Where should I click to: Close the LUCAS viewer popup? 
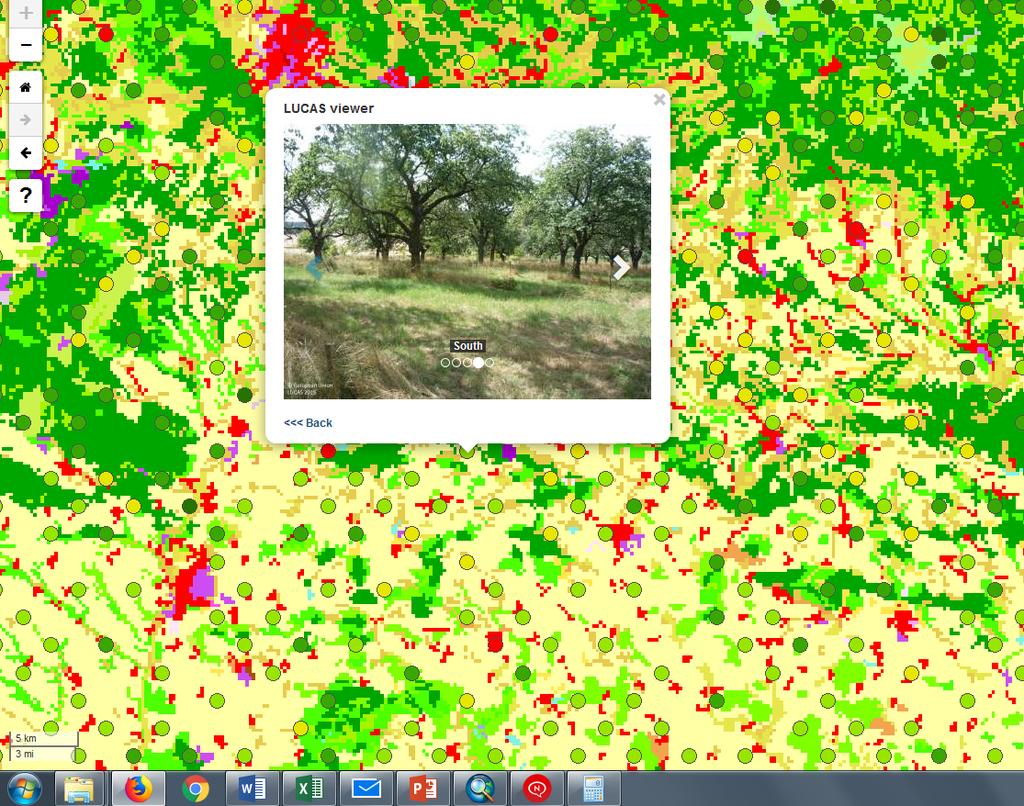tap(659, 99)
